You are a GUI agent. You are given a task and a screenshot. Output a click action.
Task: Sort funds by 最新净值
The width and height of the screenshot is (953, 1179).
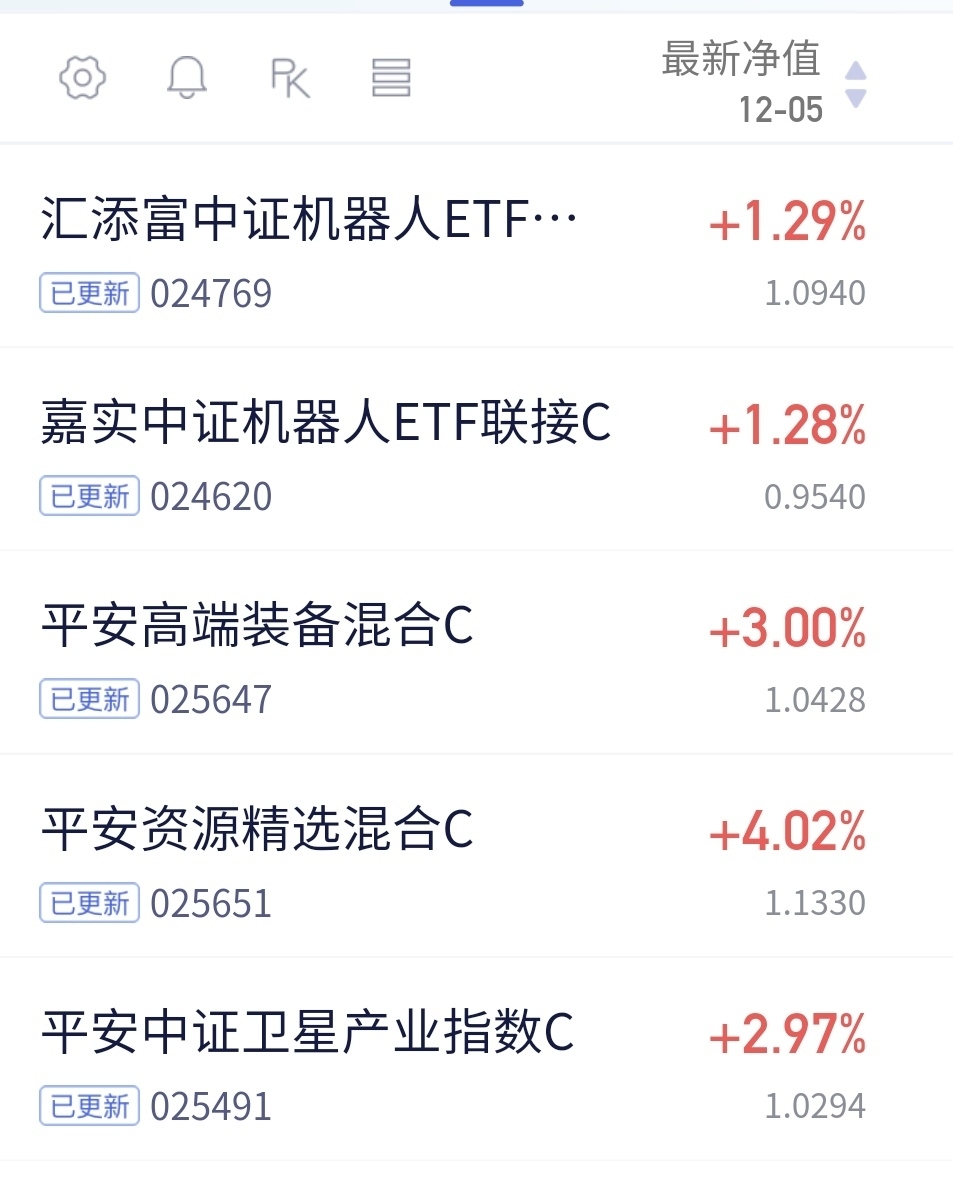(x=762, y=82)
